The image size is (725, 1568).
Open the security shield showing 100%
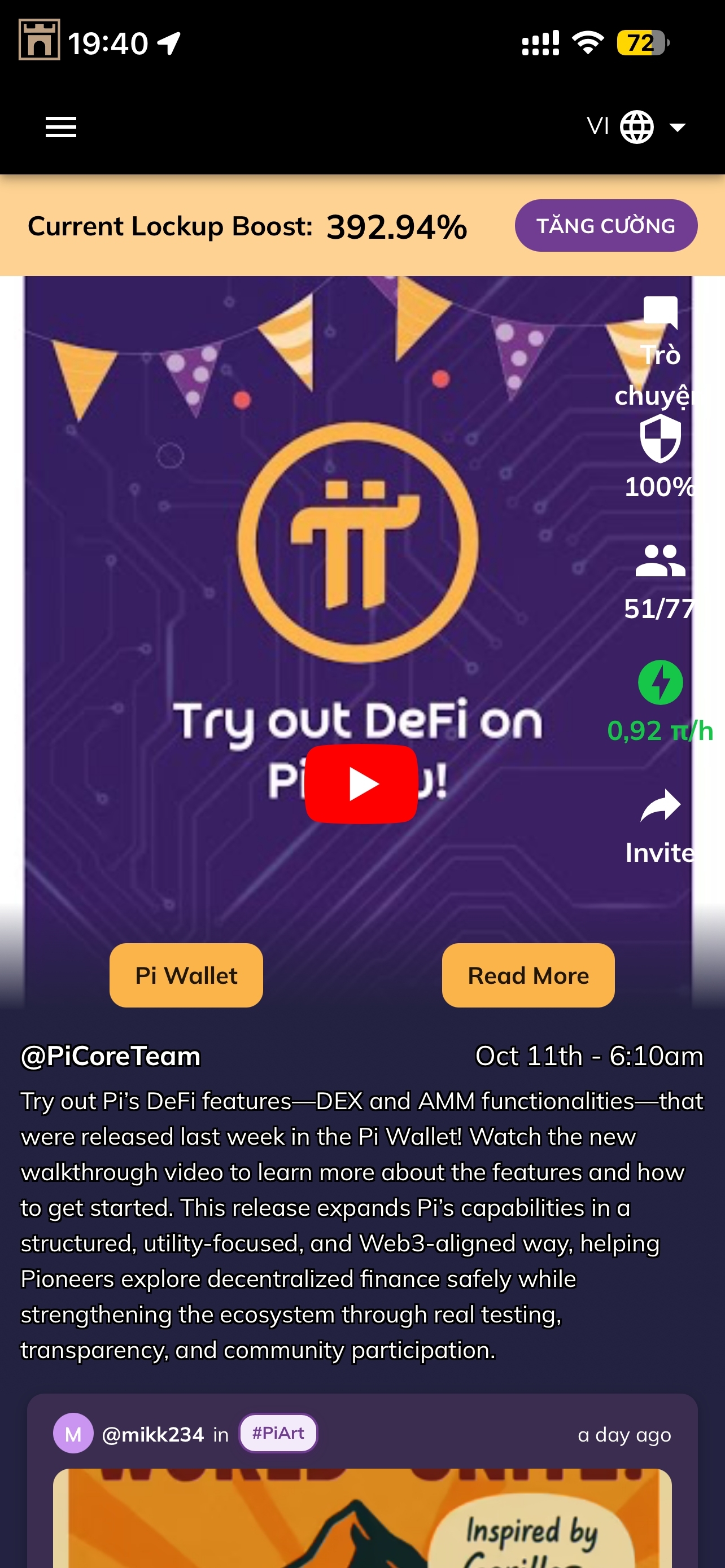[660, 438]
